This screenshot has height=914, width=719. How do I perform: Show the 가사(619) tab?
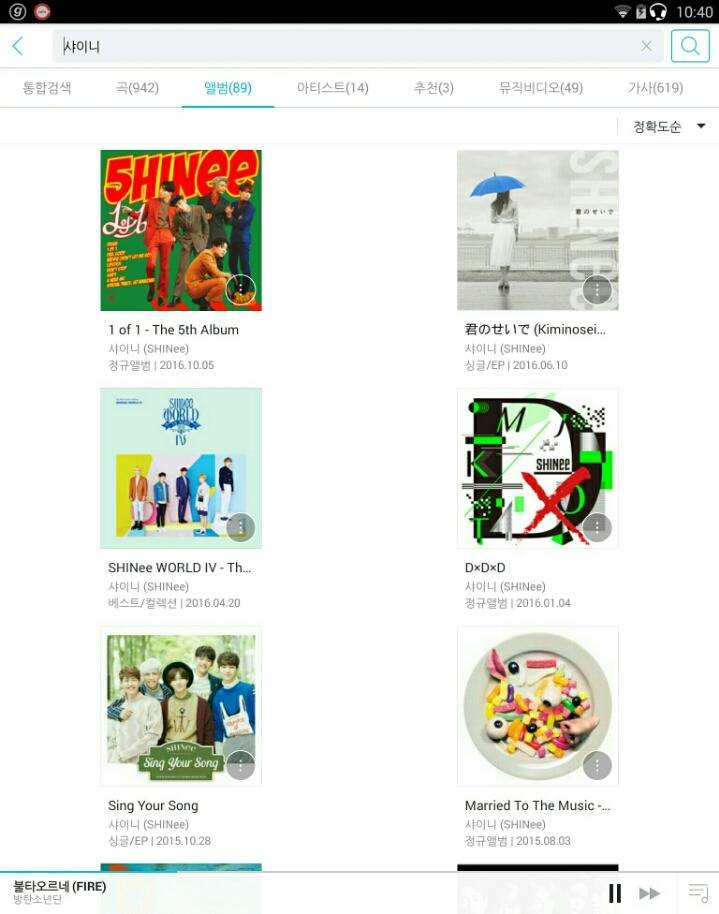coord(655,88)
